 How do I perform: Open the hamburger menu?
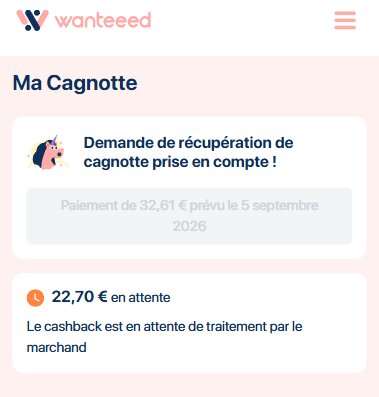pyautogui.click(x=345, y=20)
